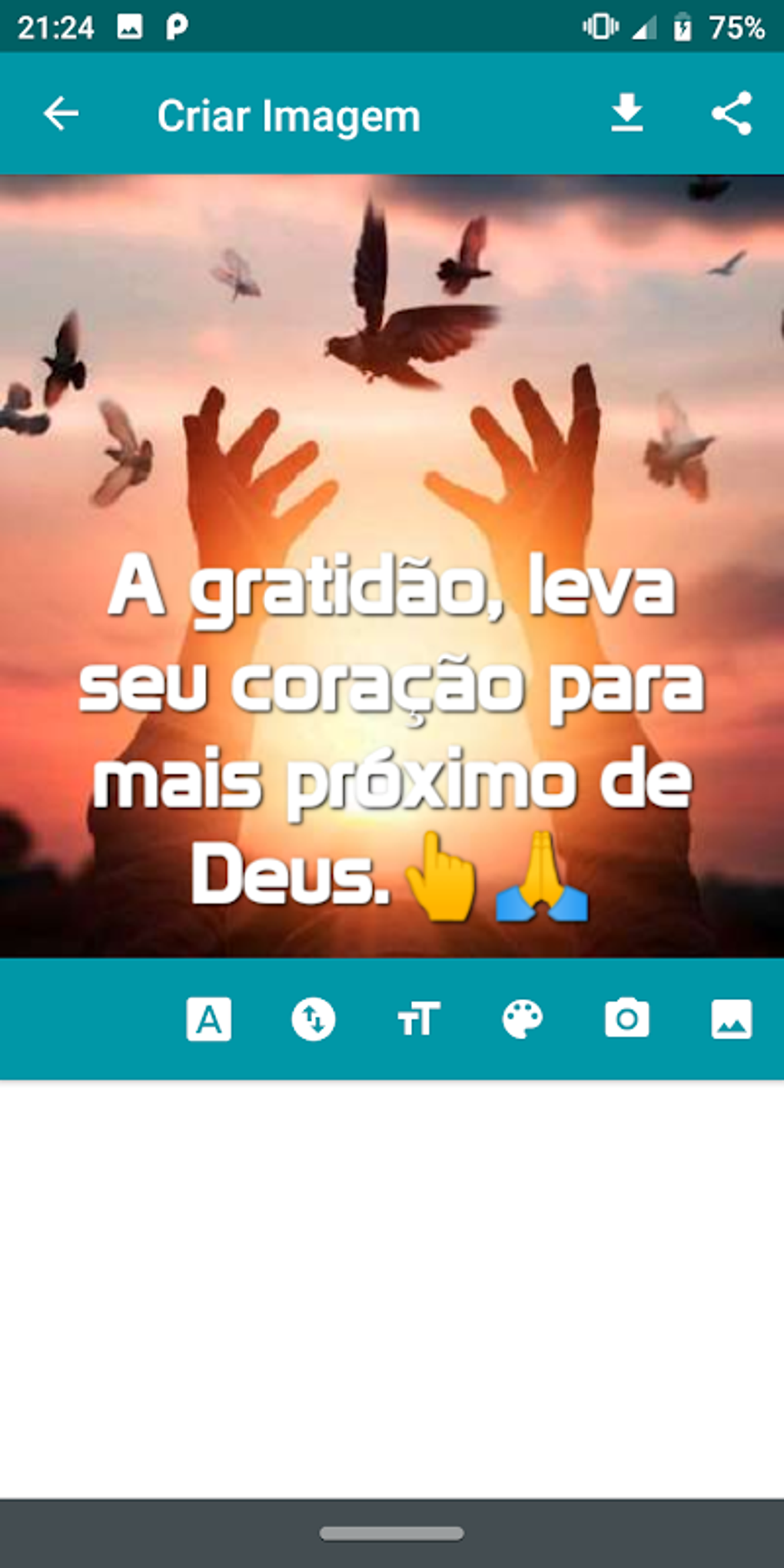This screenshot has width=784, height=1568.
Task: Open the text position arrows tool
Action: [313, 1019]
